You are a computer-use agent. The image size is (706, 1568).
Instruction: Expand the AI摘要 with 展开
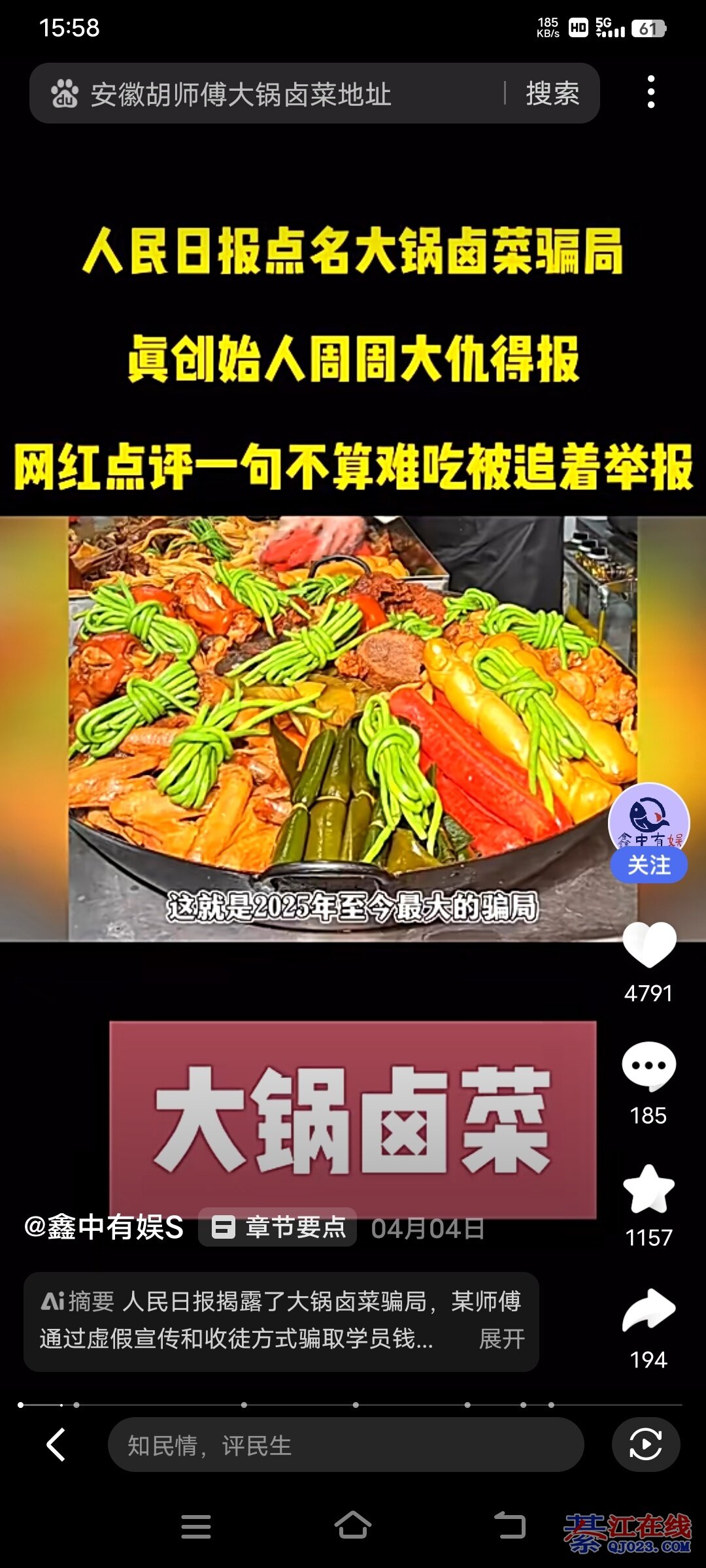coord(501,1339)
